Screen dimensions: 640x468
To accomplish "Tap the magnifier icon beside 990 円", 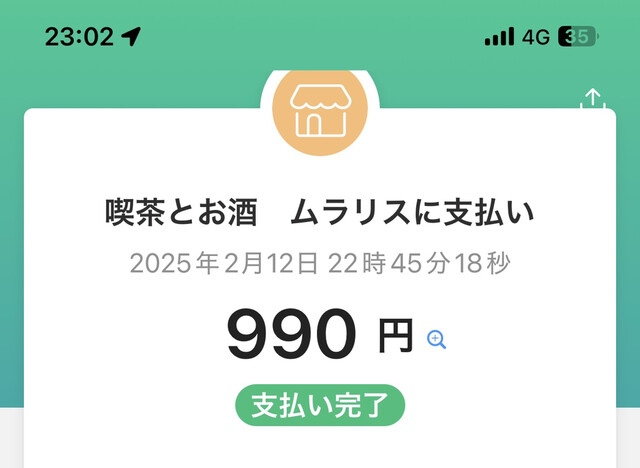I will [x=436, y=339].
